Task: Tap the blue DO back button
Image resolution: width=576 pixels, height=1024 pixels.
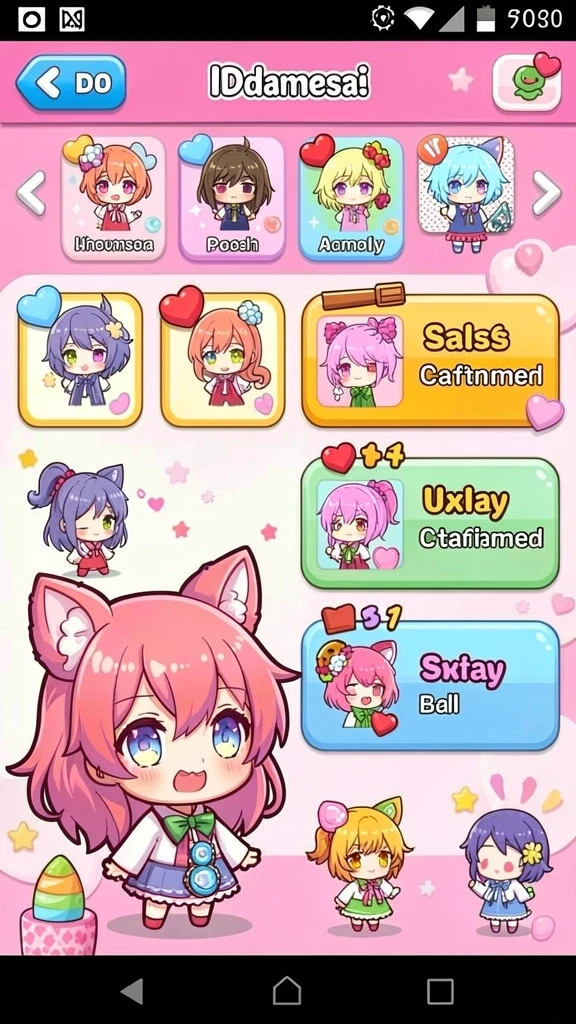Action: [x=71, y=82]
